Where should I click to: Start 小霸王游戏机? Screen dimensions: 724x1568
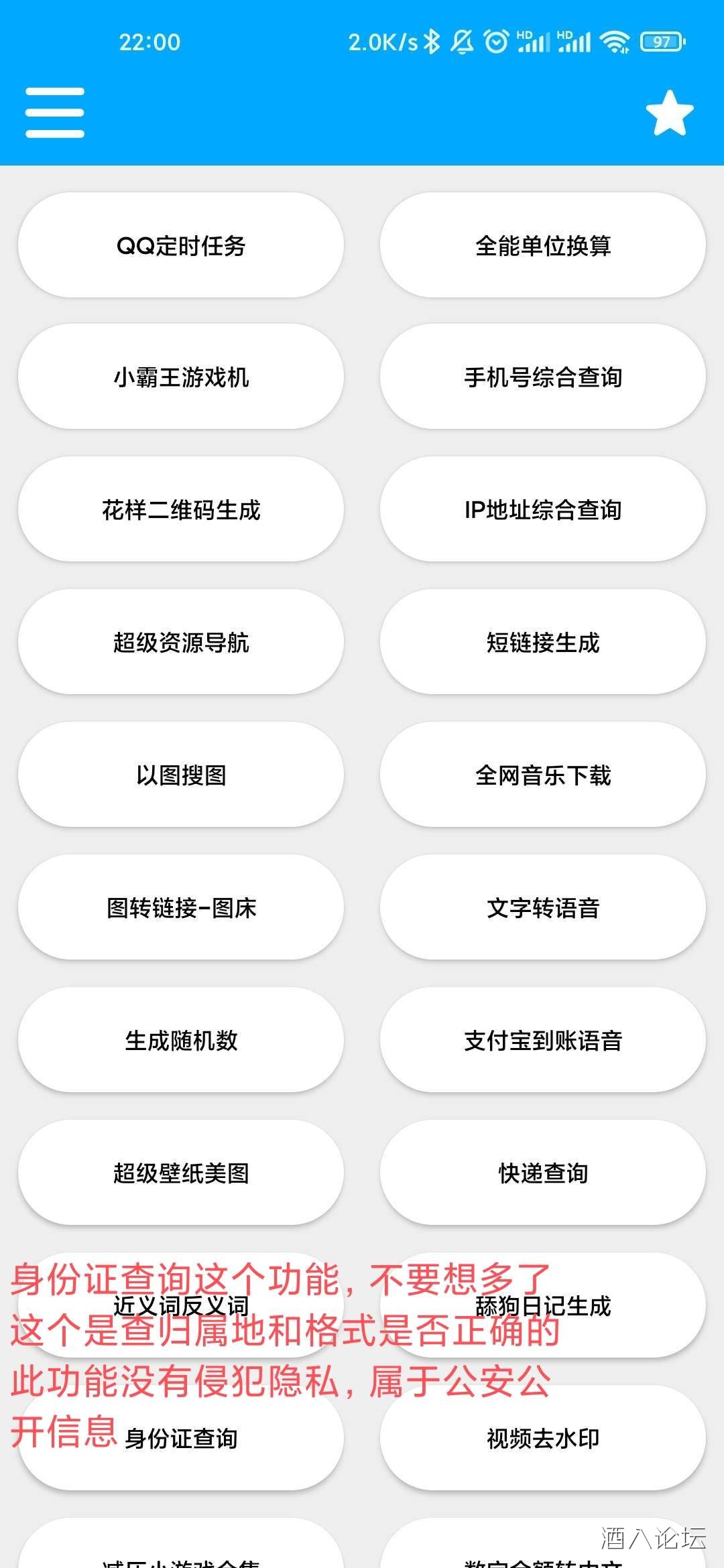pos(181,377)
